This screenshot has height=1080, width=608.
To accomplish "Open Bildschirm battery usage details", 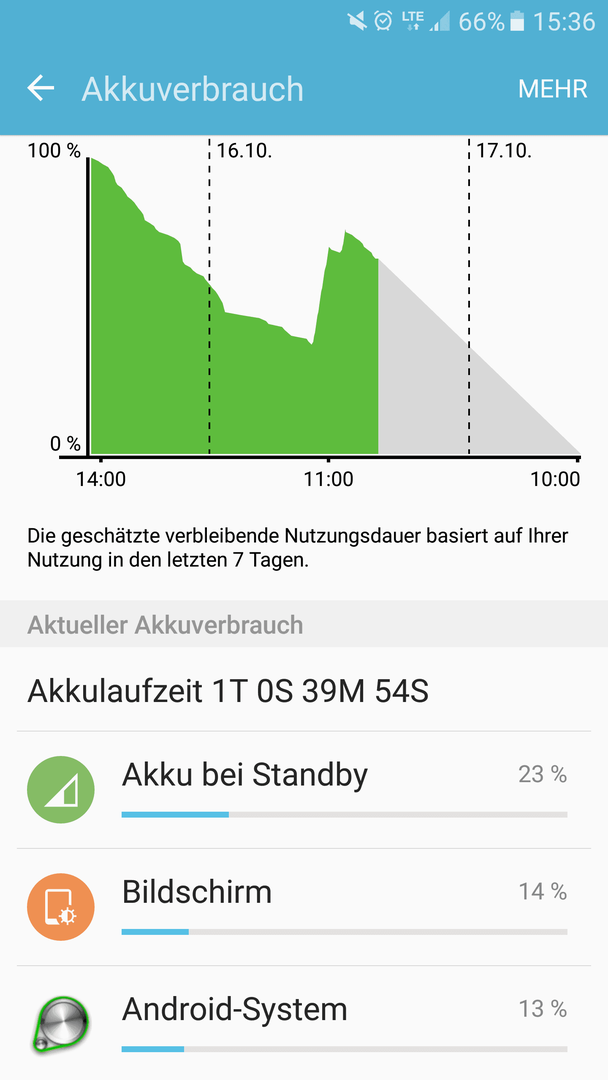I will pyautogui.click(x=304, y=906).
